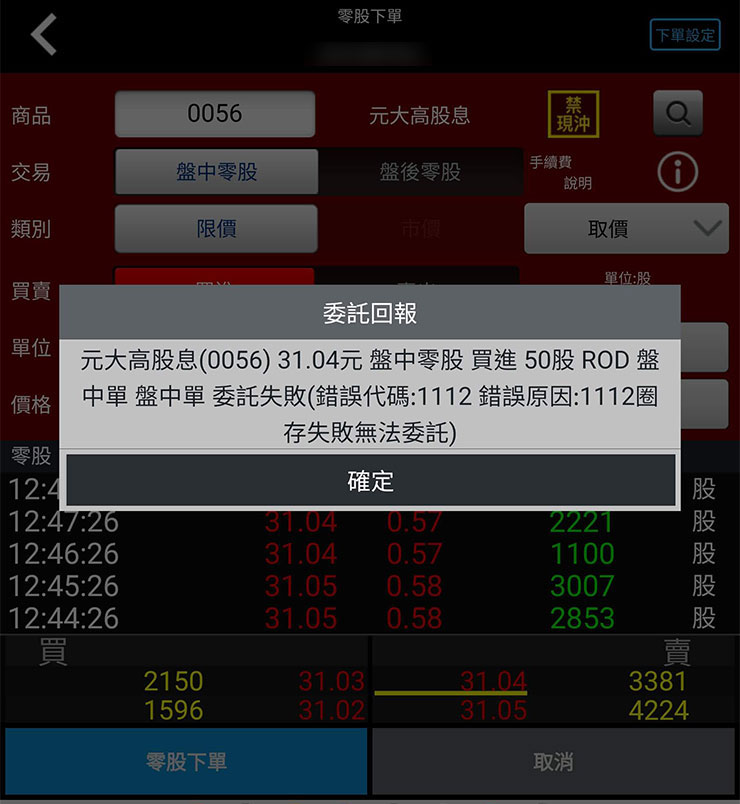Click the 0056 stock code input field
The height and width of the screenshot is (804, 740).
click(215, 113)
